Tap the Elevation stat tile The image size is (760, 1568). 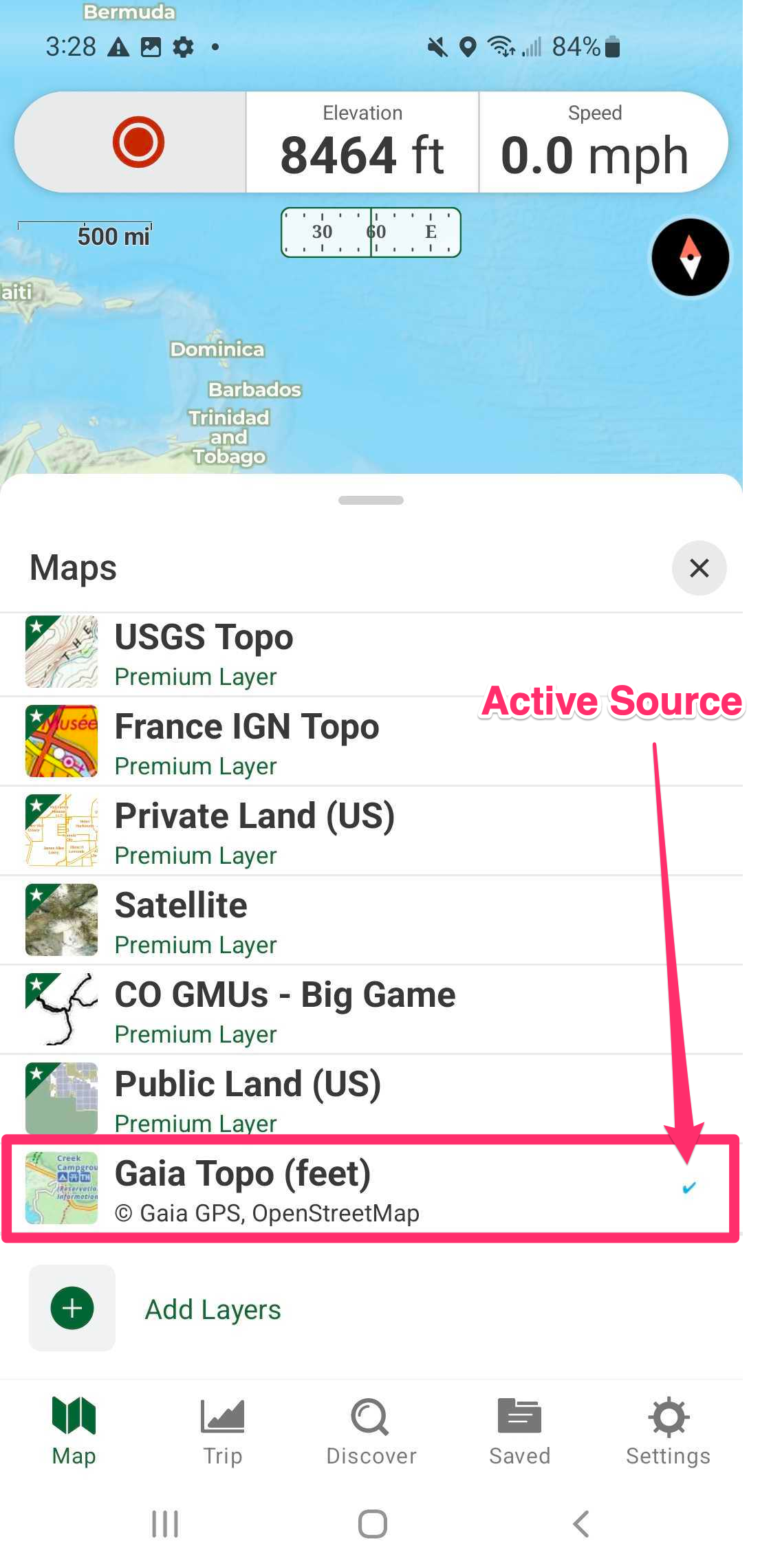point(362,142)
